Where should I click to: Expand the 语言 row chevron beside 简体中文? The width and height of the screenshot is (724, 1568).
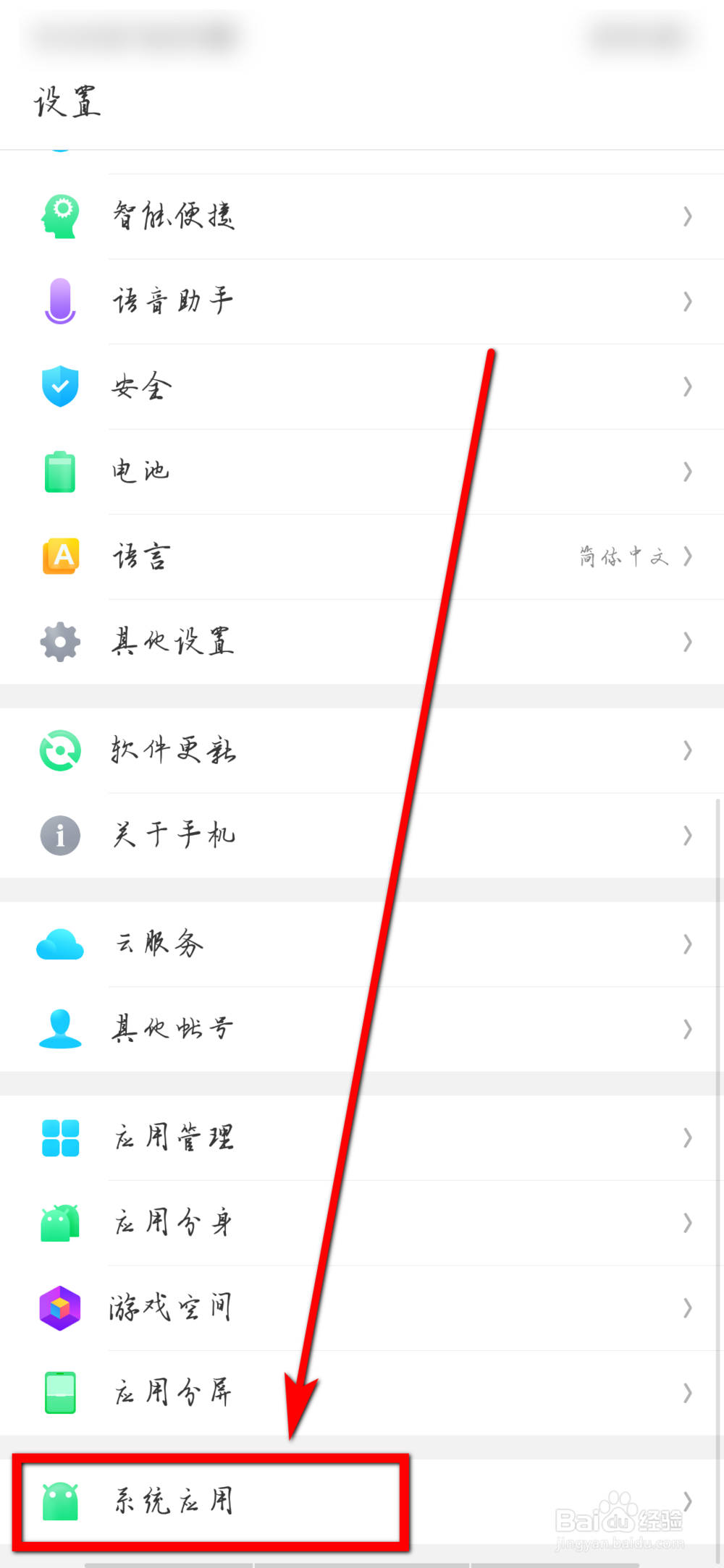(x=686, y=556)
